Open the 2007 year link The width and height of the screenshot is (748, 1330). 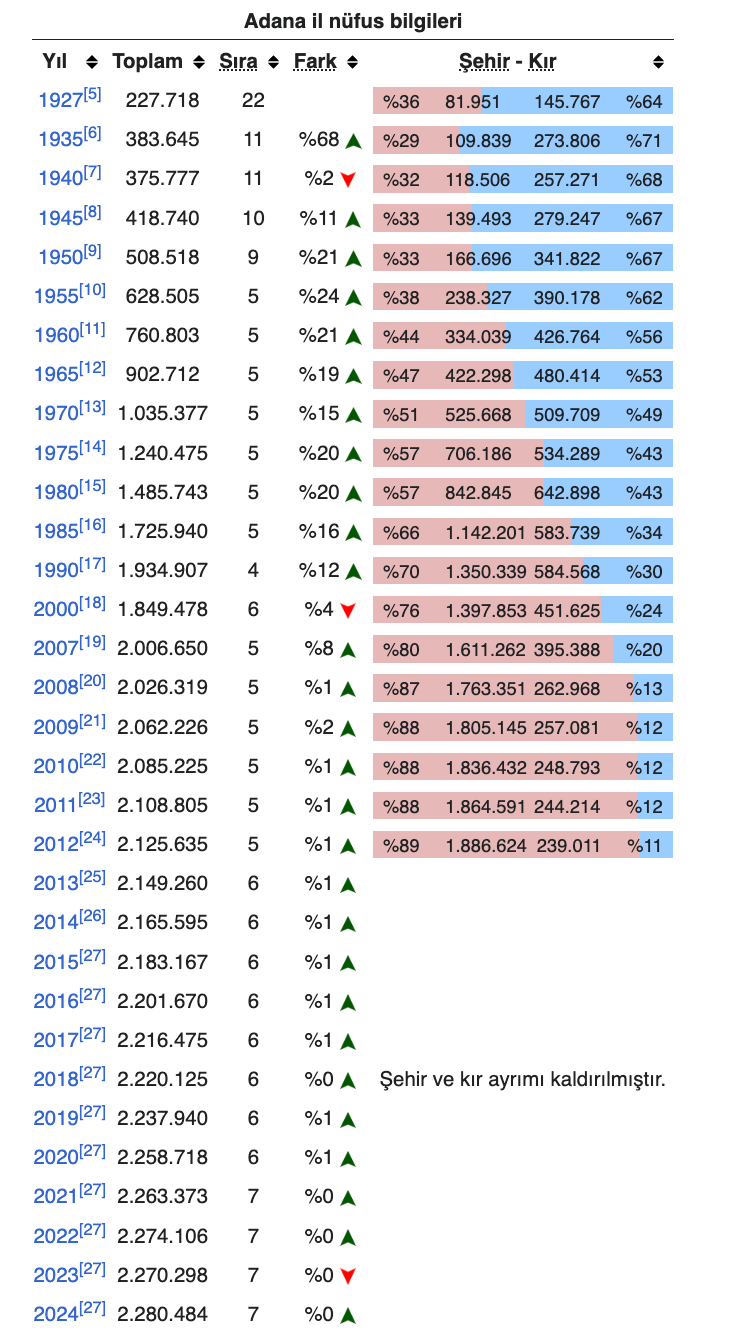point(56,648)
